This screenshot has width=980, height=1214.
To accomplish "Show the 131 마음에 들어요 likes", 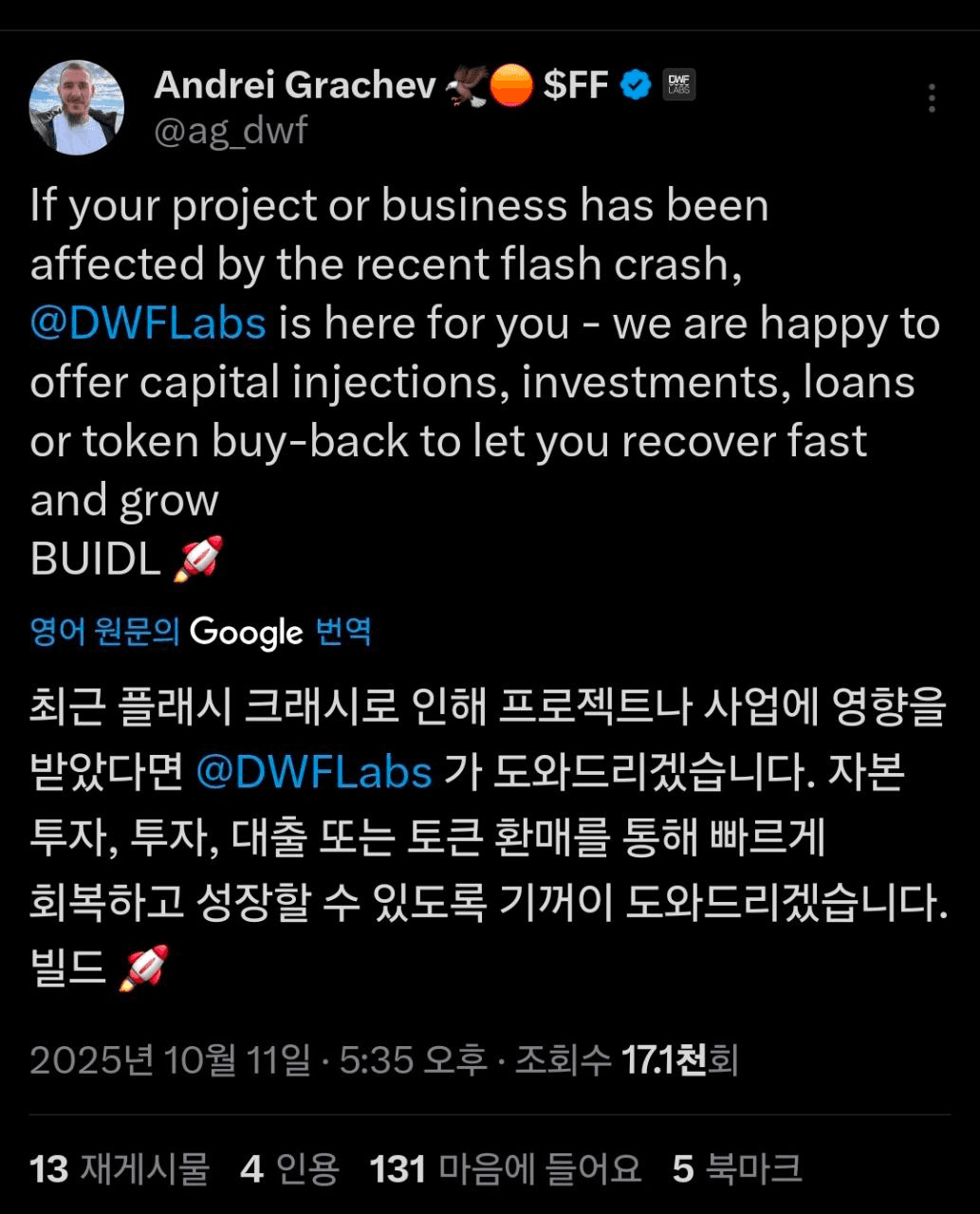I will (505, 1168).
